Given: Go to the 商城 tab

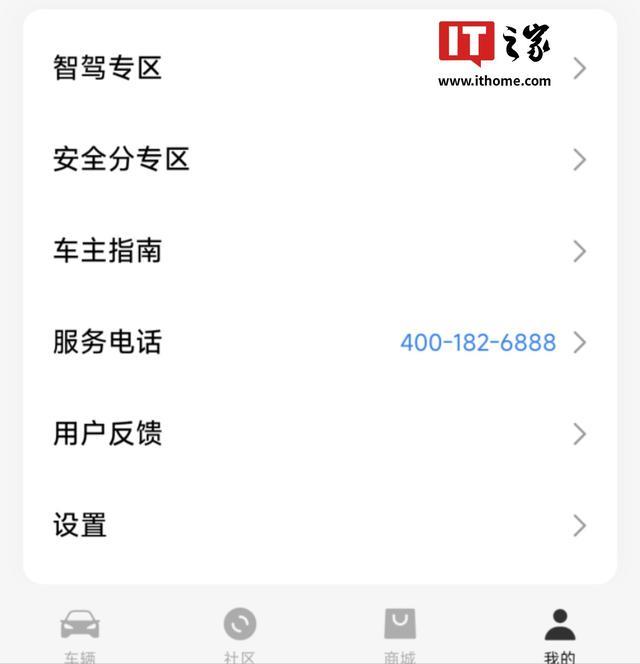Looking at the screenshot, I should [x=400, y=633].
